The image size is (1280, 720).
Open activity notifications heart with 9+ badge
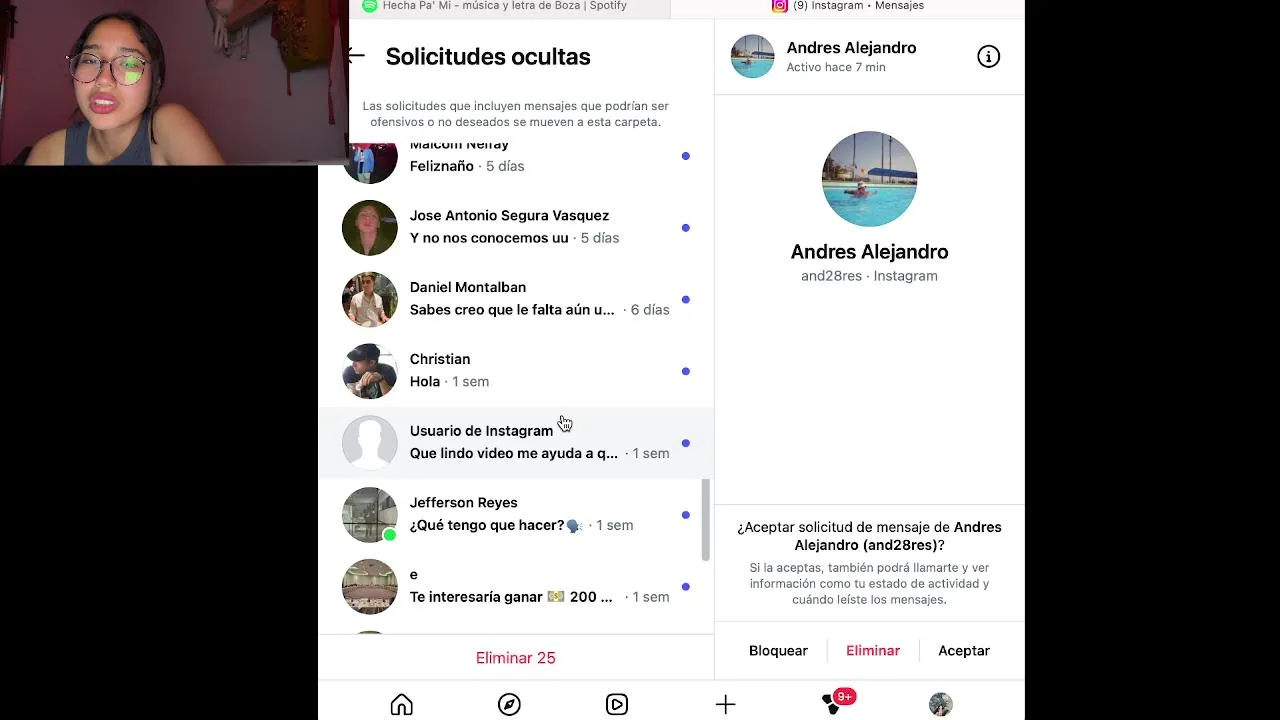832,705
